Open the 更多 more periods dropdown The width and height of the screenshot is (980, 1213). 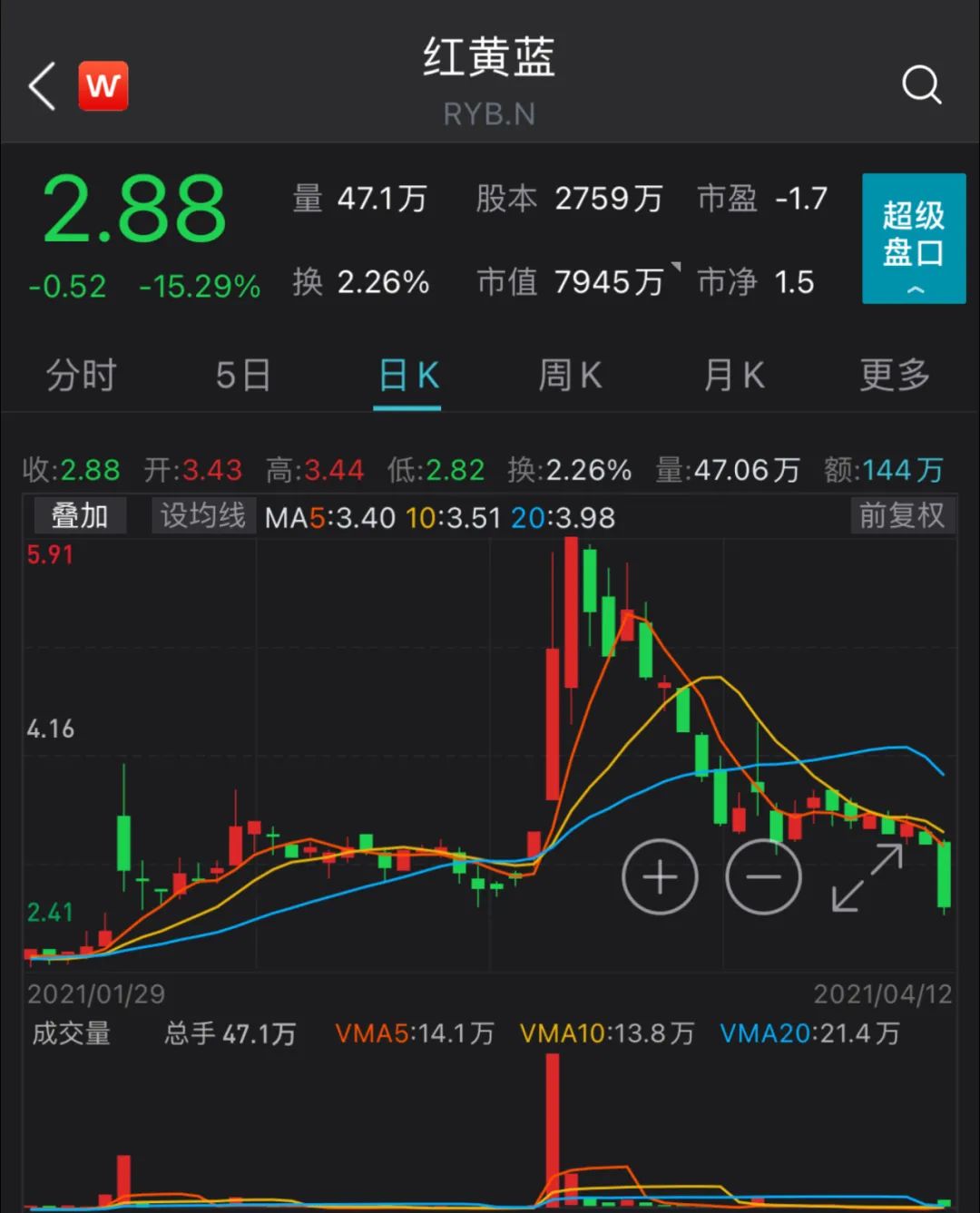[895, 375]
